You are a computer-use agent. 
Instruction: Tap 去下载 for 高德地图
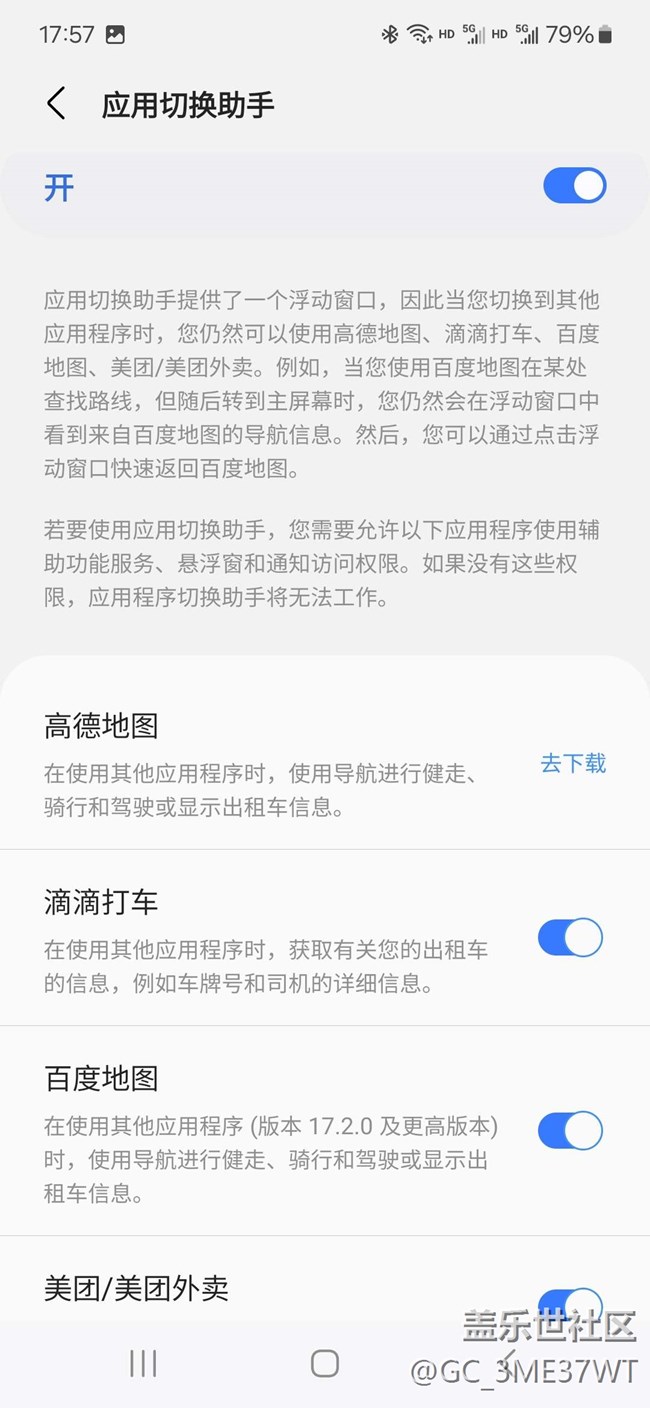click(573, 764)
